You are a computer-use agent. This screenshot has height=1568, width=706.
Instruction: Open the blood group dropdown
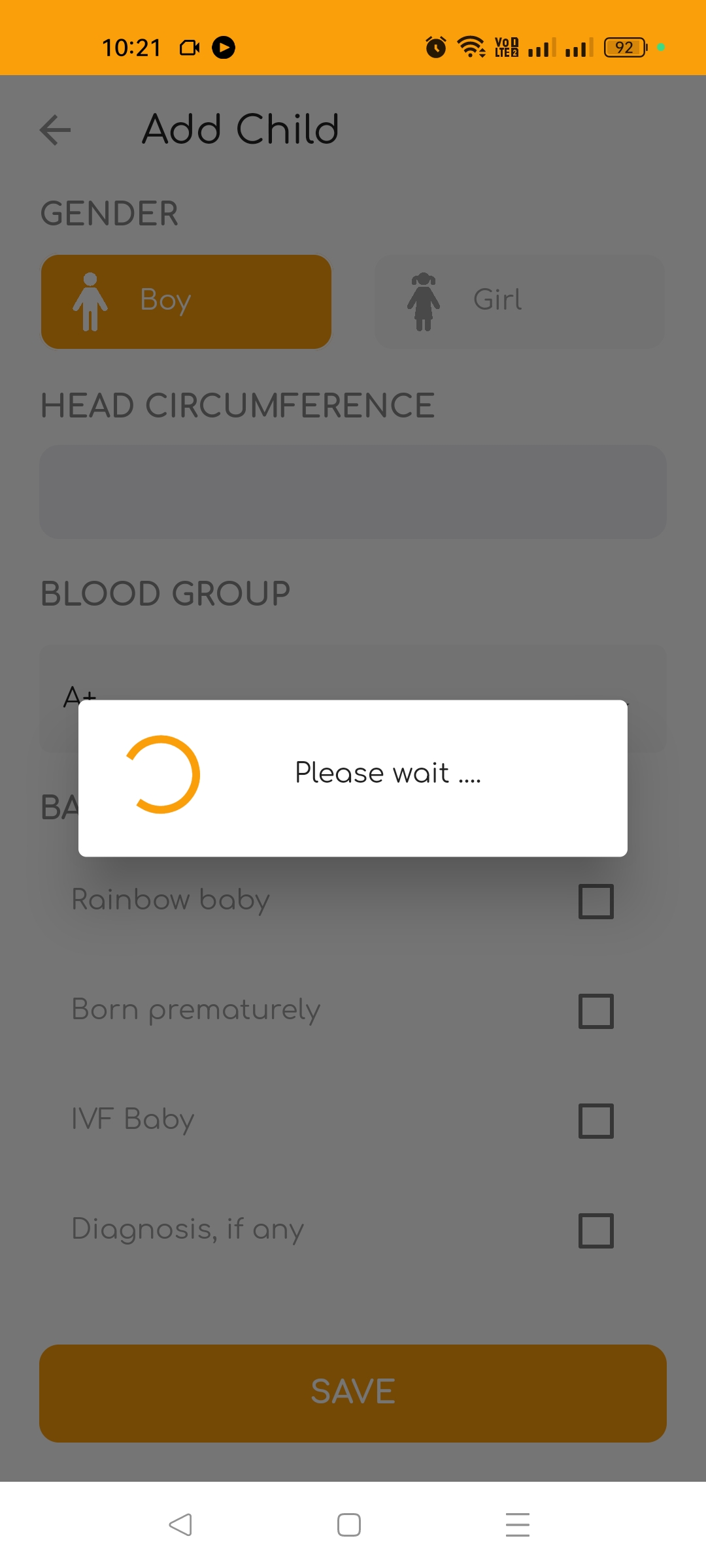click(353, 673)
